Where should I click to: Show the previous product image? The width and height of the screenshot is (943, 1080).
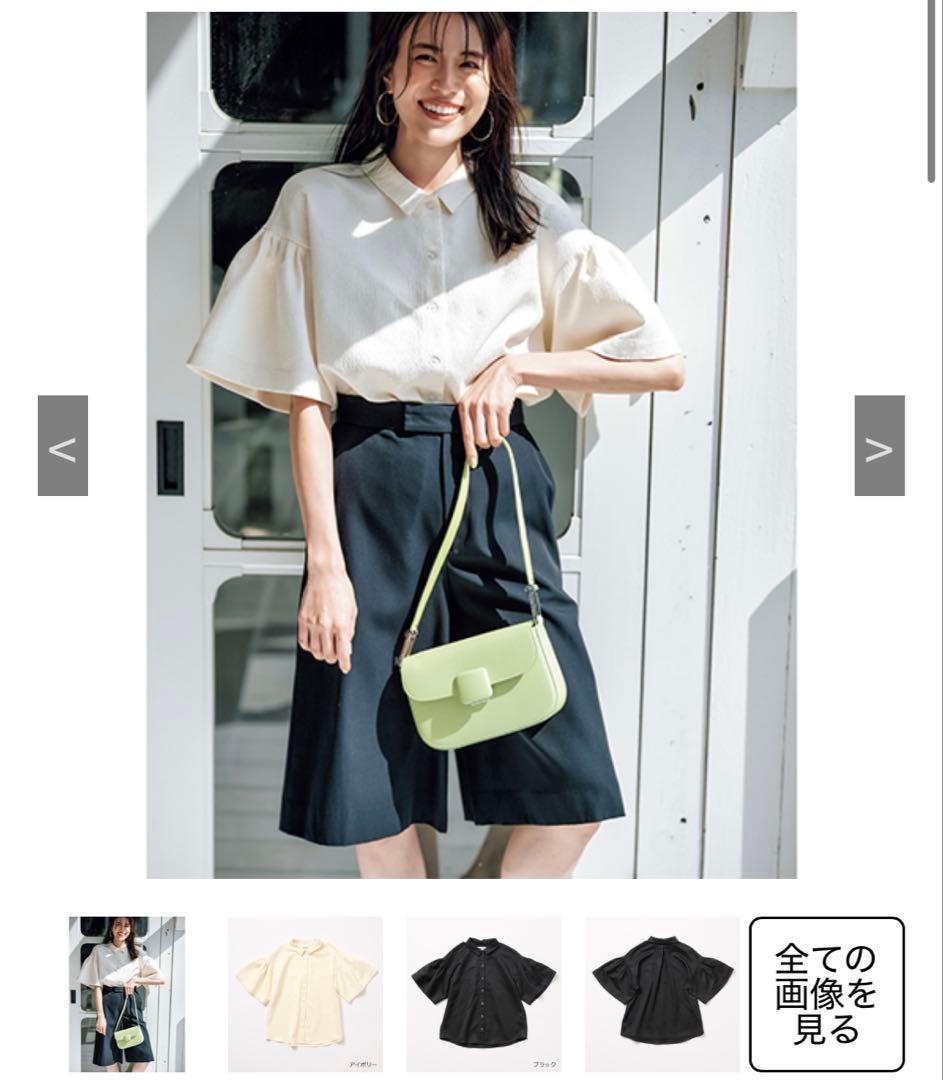click(x=63, y=446)
